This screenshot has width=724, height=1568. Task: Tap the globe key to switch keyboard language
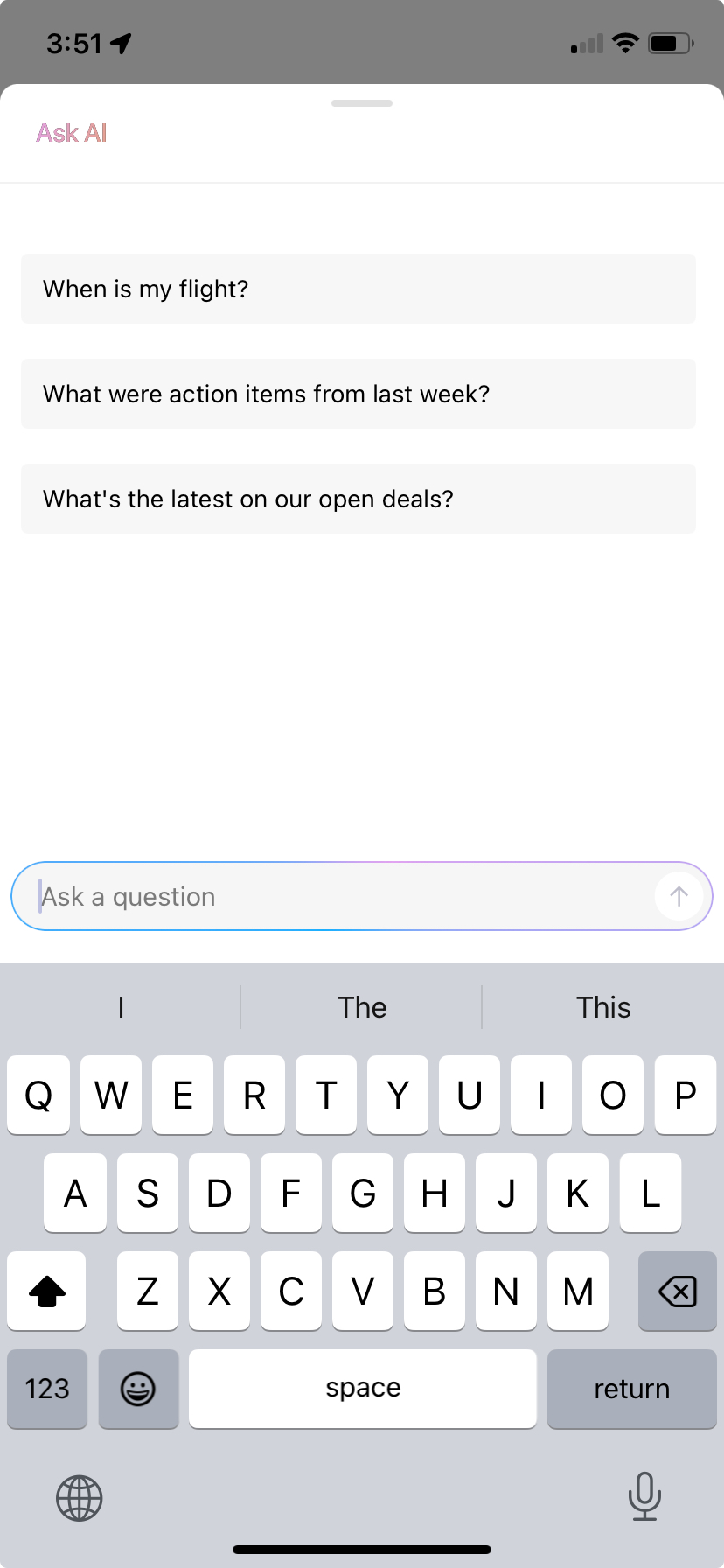click(x=80, y=1498)
